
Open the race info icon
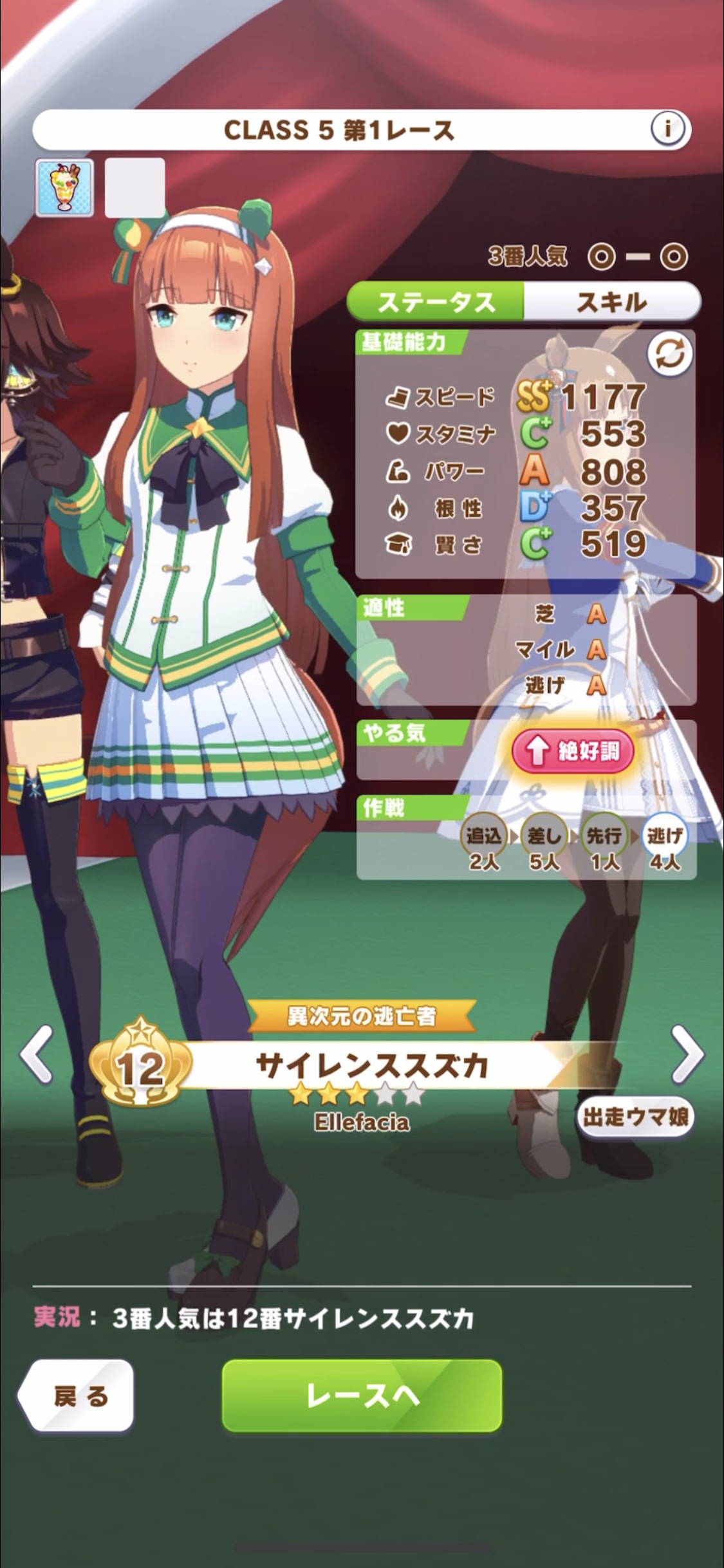667,129
